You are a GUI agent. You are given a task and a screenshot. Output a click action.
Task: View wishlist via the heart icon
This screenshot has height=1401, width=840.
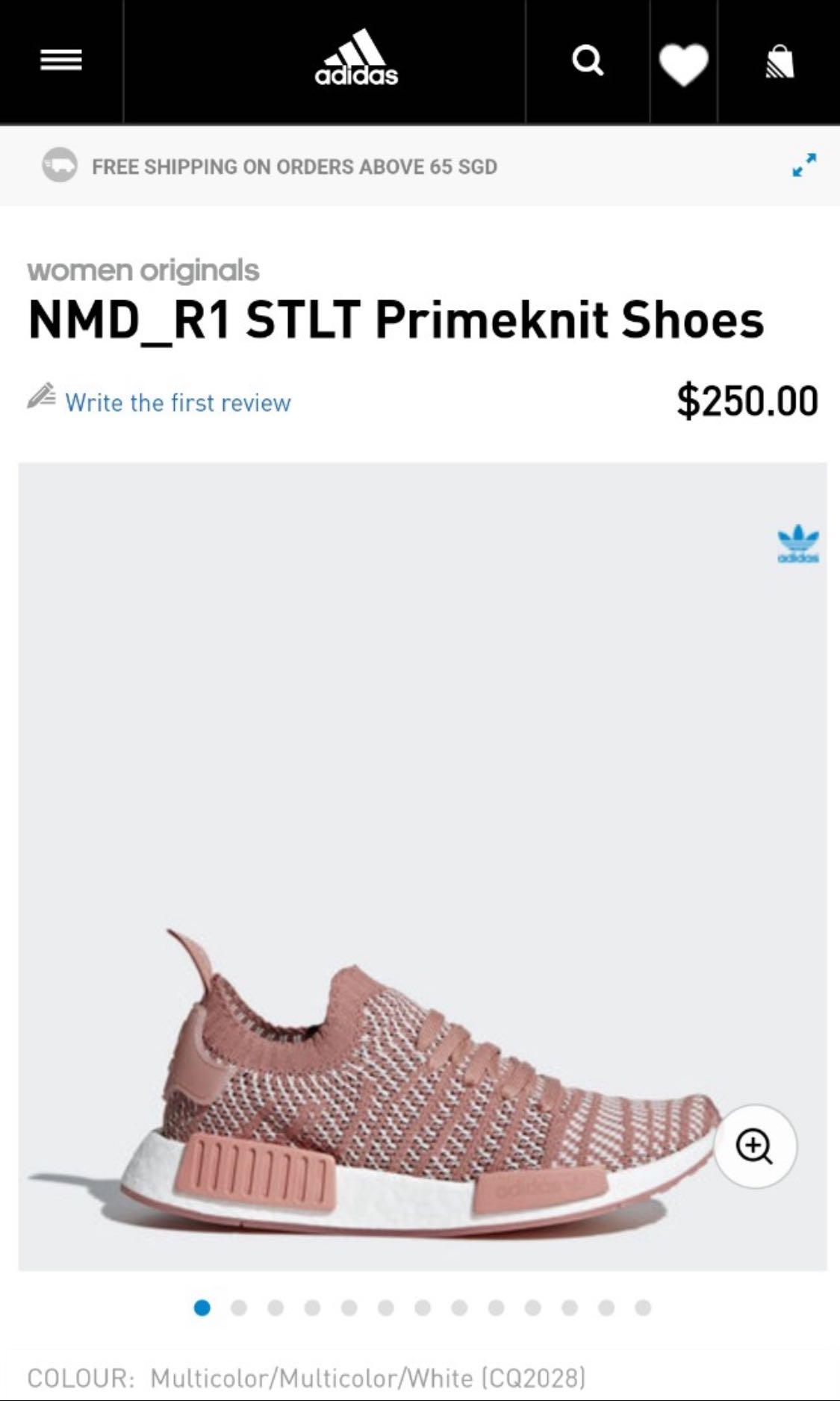click(683, 62)
